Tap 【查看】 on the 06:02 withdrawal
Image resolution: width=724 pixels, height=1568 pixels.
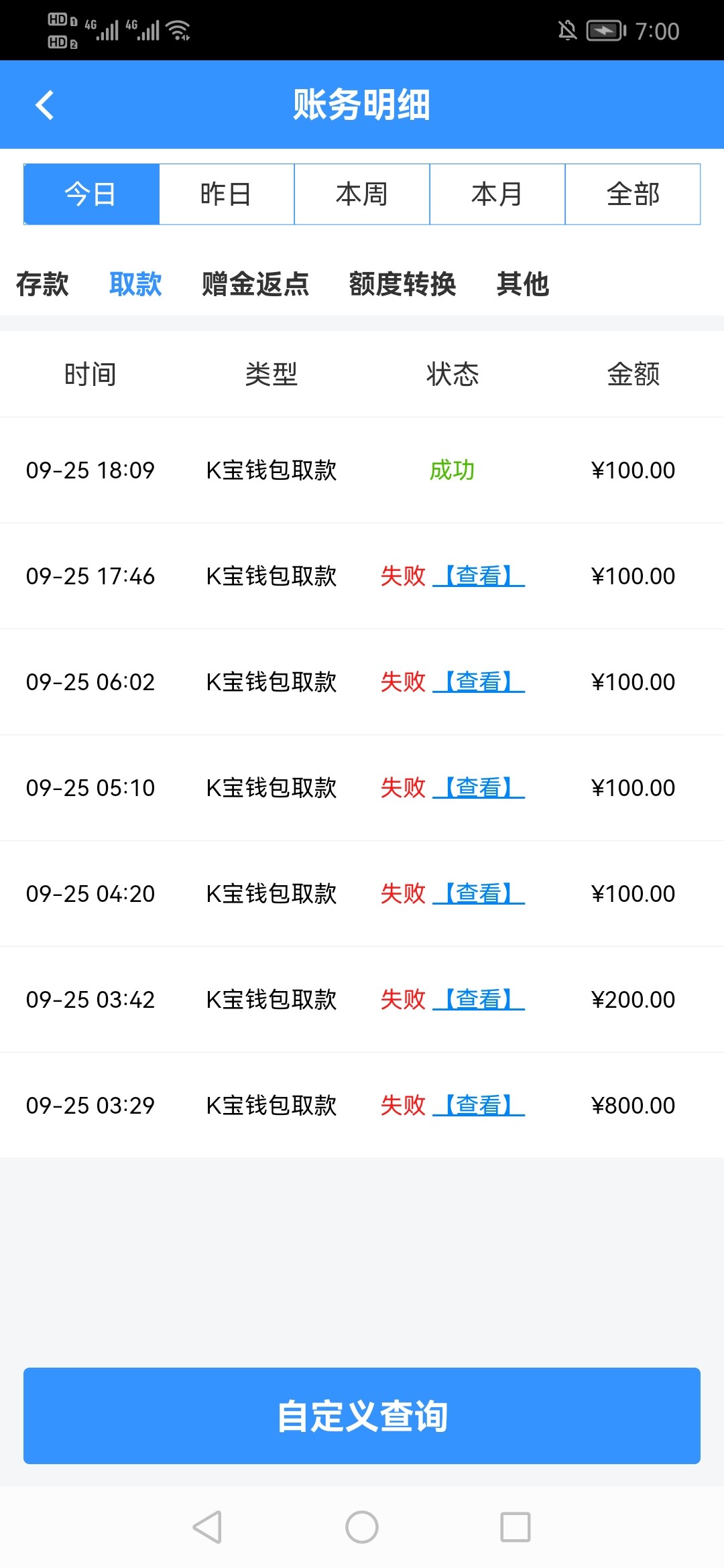click(479, 682)
